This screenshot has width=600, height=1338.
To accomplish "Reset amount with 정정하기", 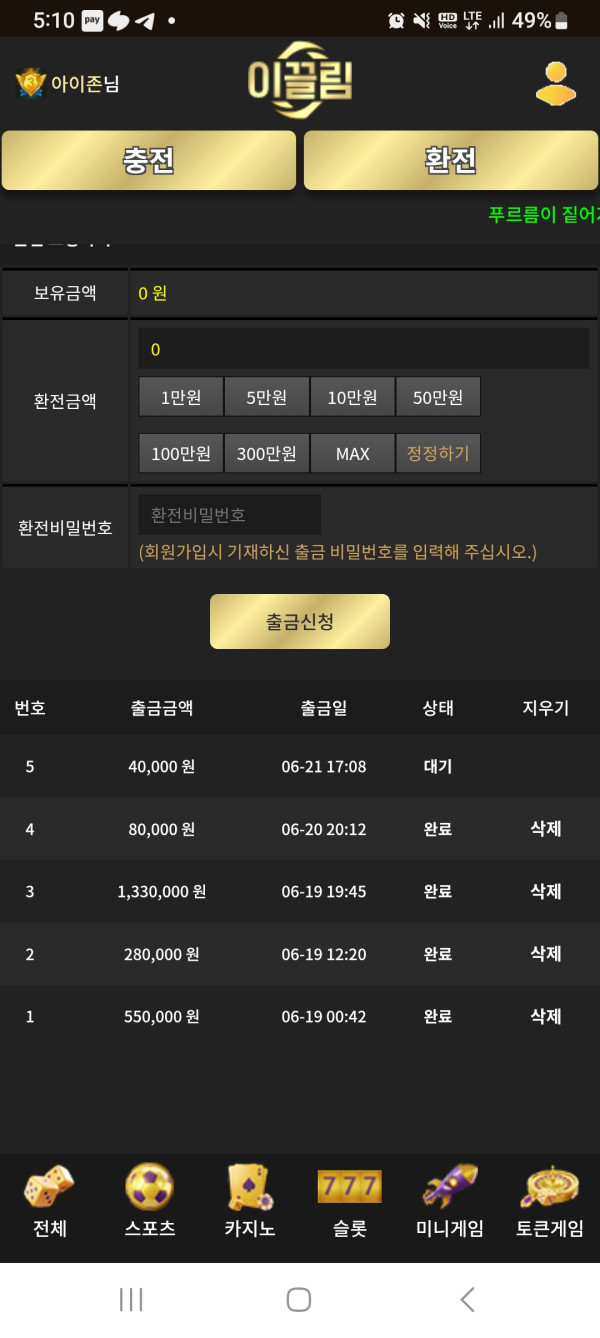I will [x=438, y=453].
